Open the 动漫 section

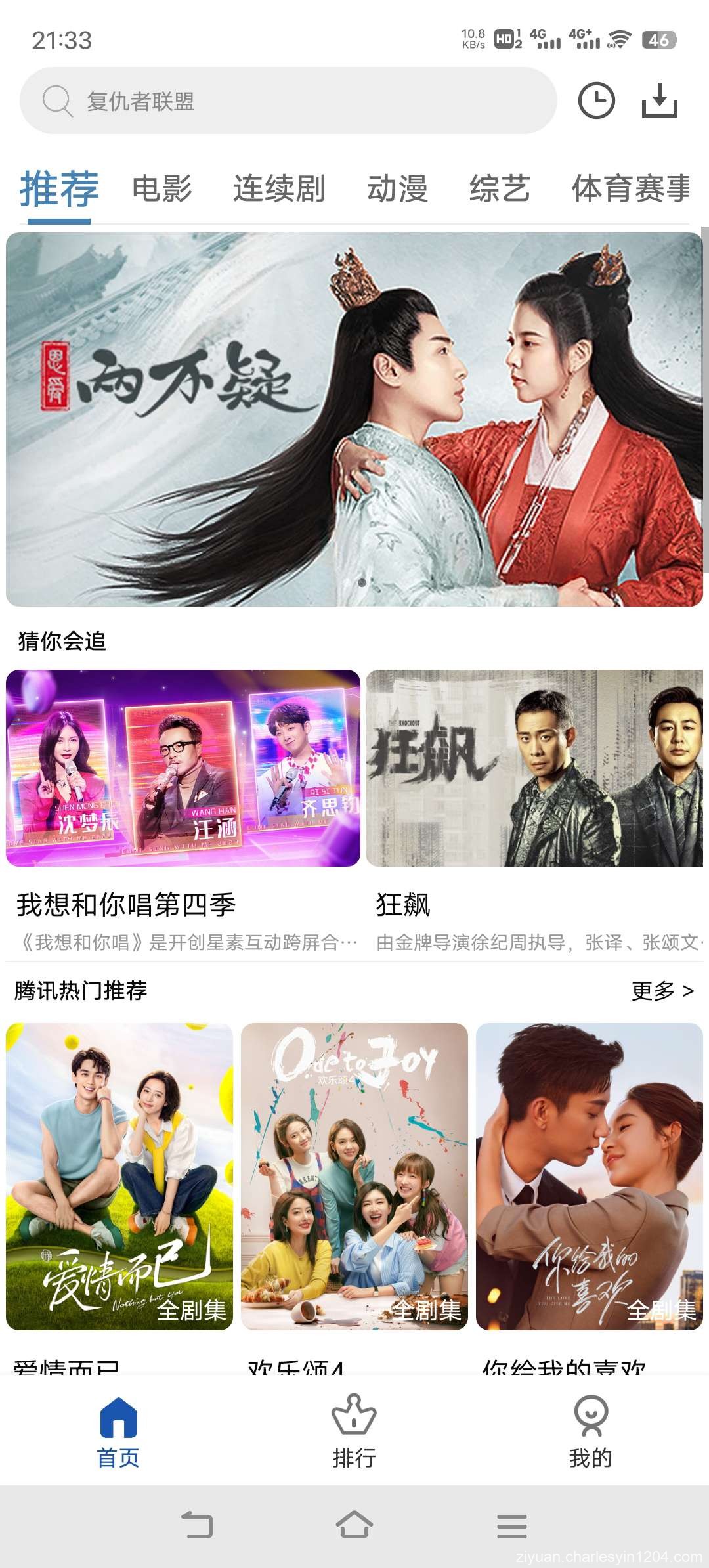coord(397,190)
